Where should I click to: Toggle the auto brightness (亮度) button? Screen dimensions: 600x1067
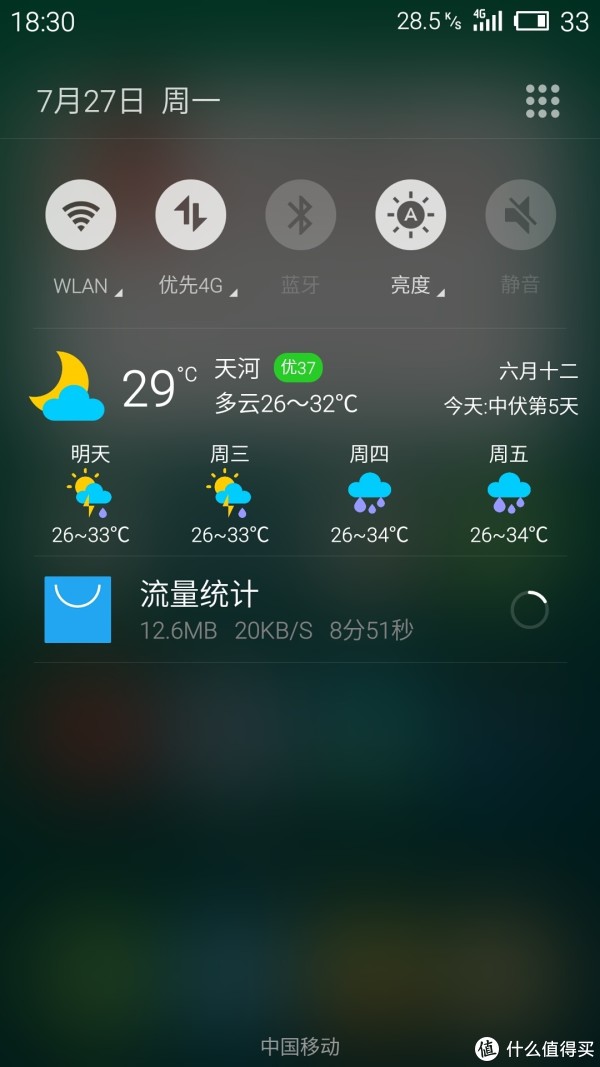(x=411, y=214)
